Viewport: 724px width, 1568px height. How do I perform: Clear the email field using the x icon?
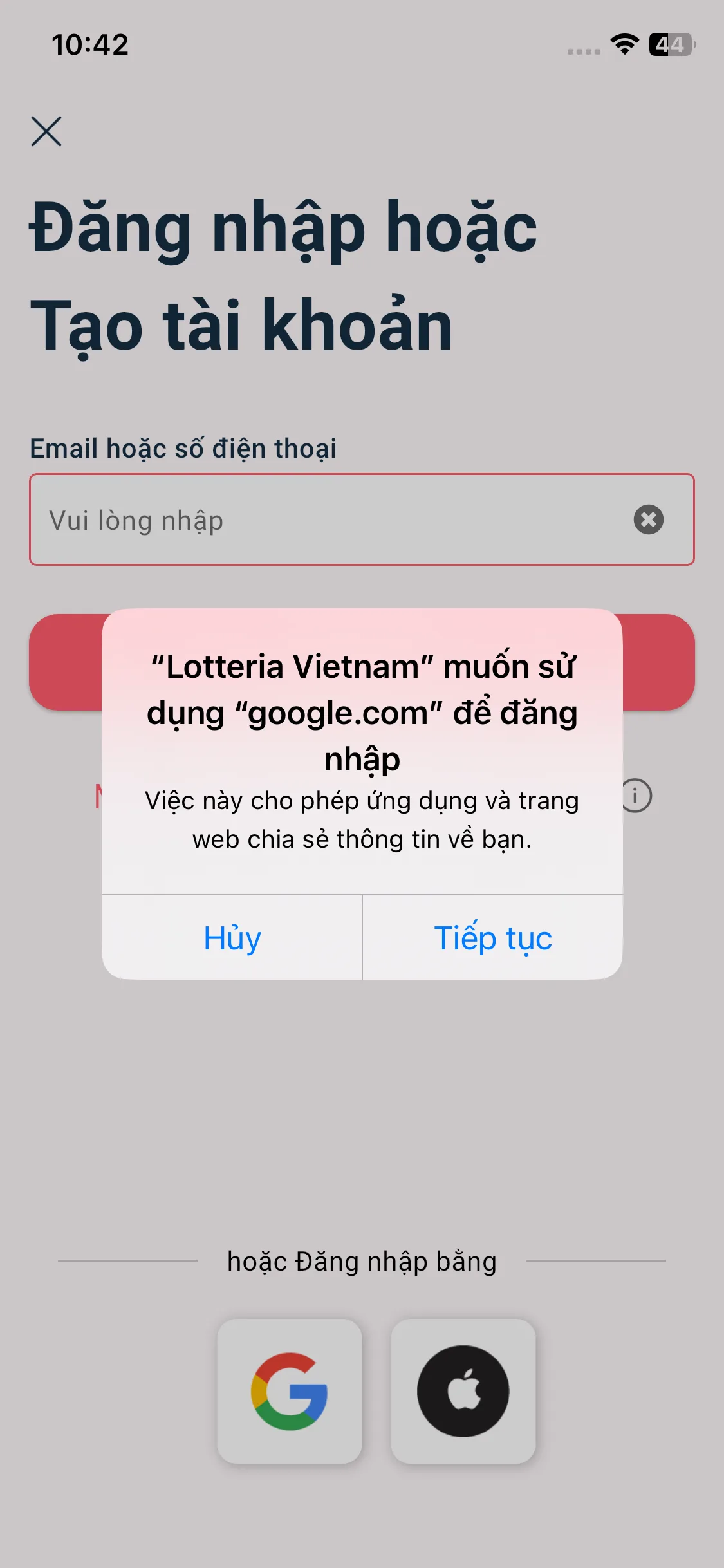click(x=648, y=519)
